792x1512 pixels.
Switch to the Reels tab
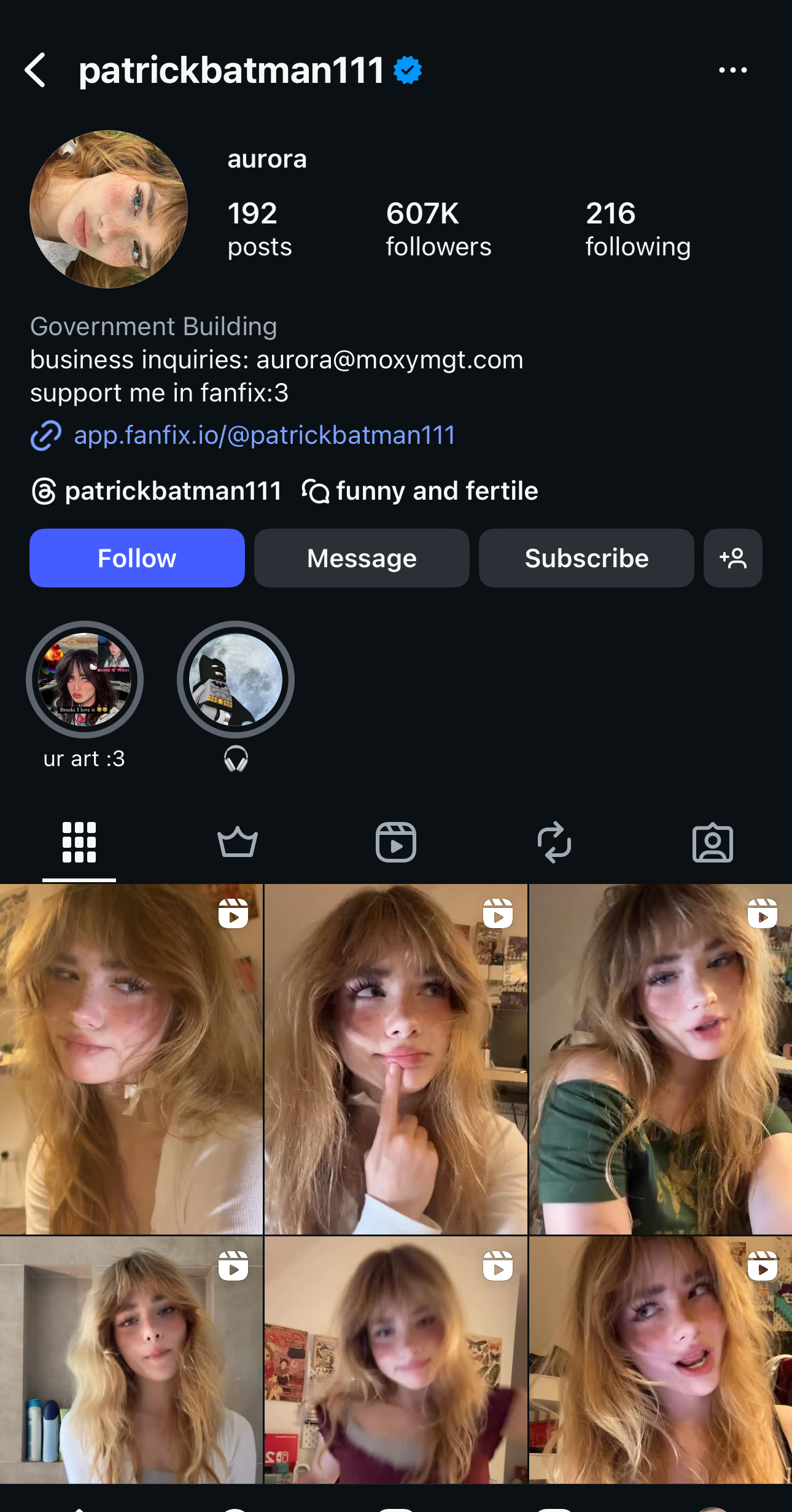396,842
